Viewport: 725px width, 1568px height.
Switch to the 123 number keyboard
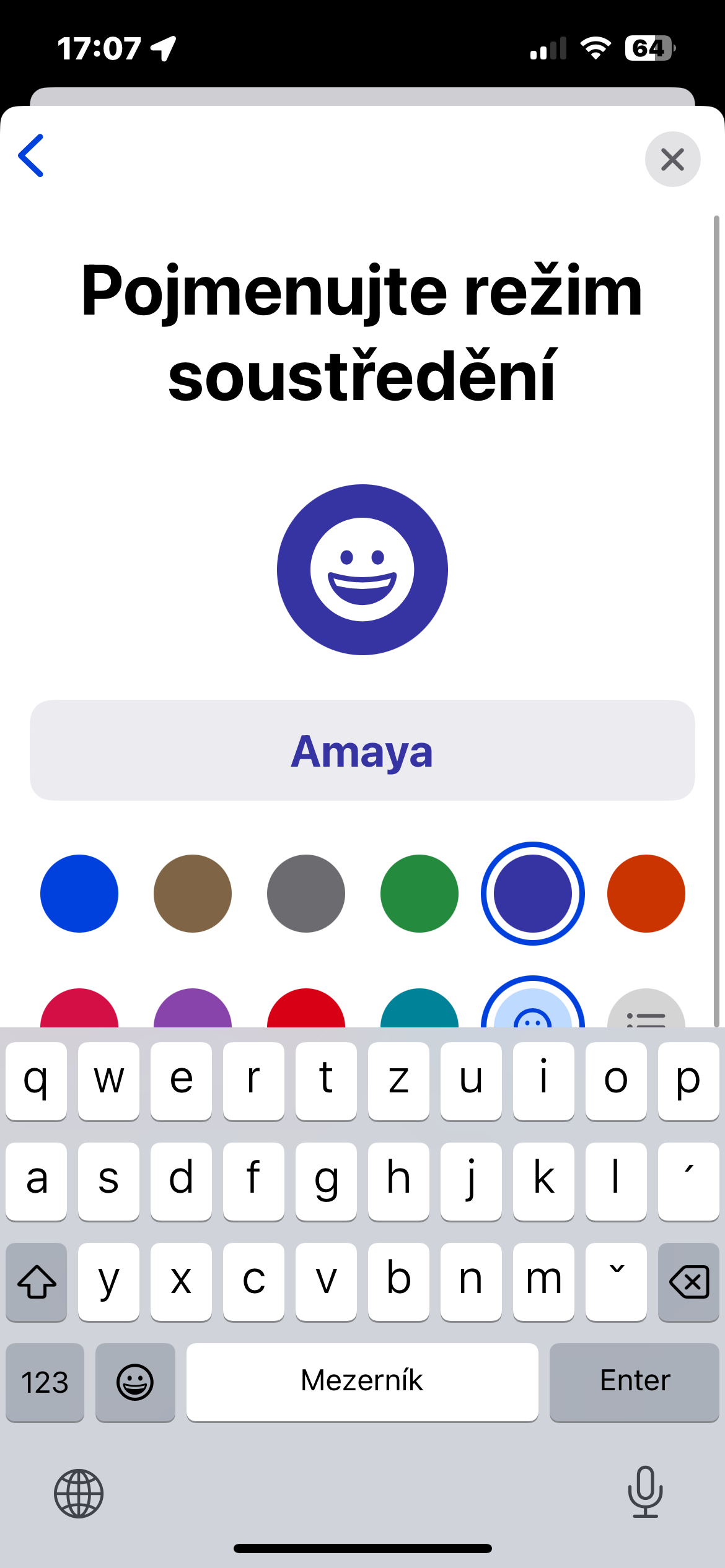pyautogui.click(x=45, y=1382)
